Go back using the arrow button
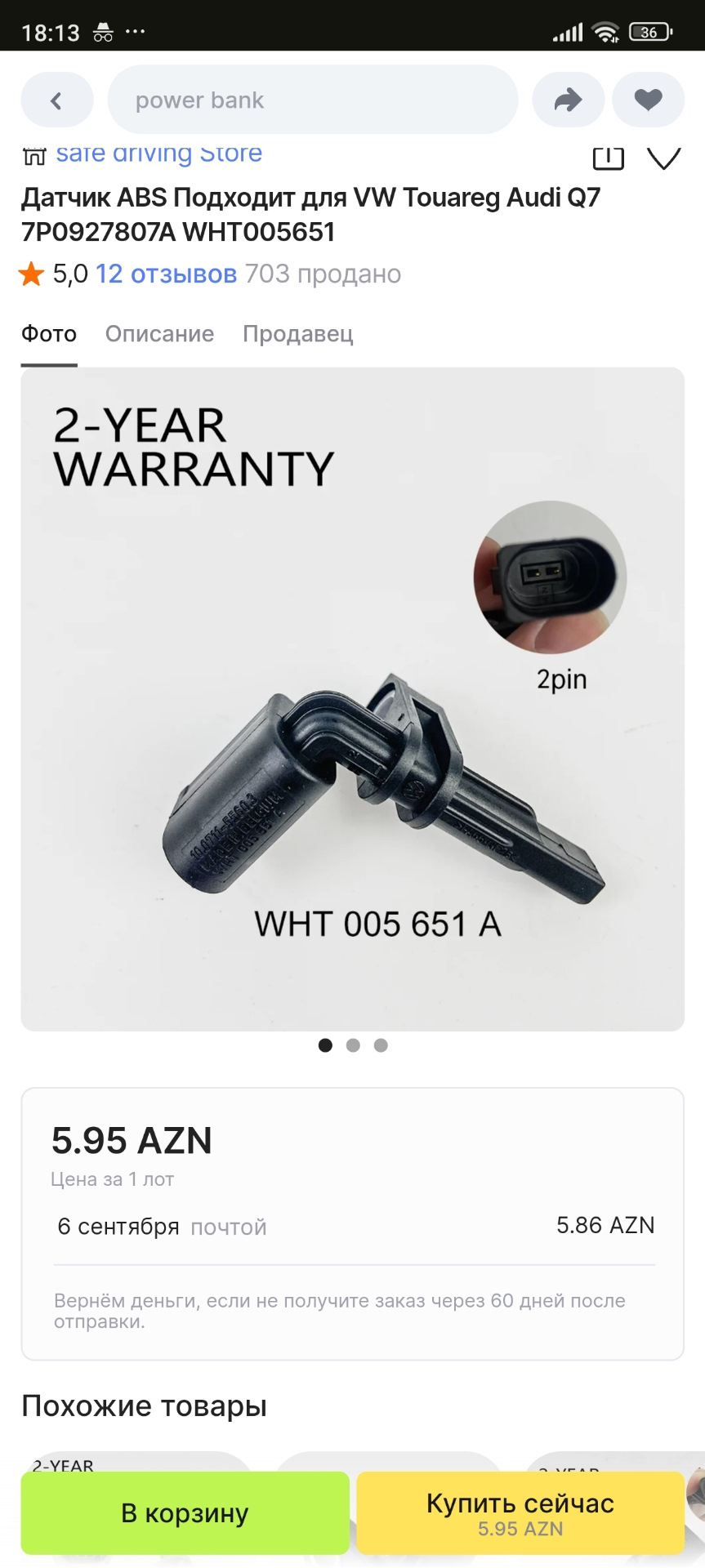Viewport: 705px width, 1568px height. tap(56, 100)
